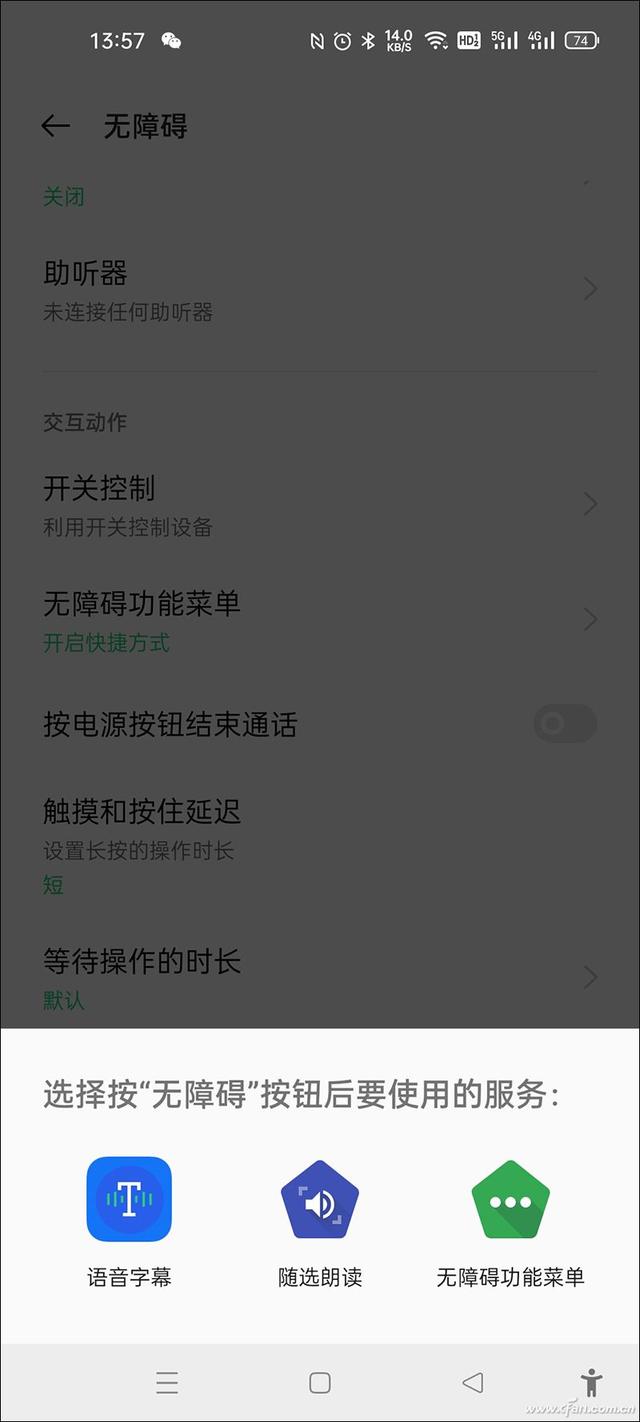Image resolution: width=640 pixels, height=1422 pixels.
Task: Go back using the system back triangle
Action: point(473,1382)
